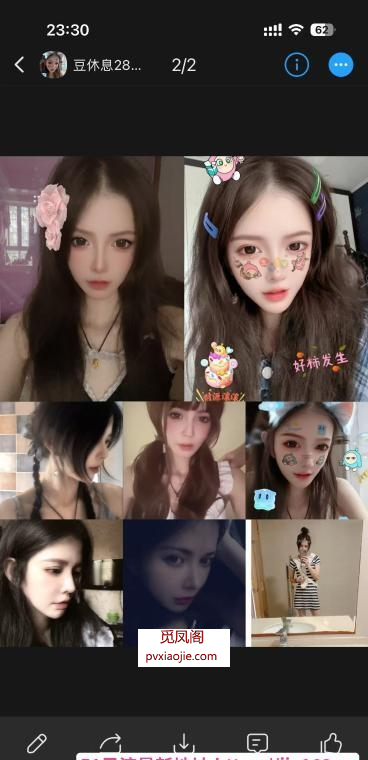Go back using the top-left arrow
The width and height of the screenshot is (368, 760).
click(x=19, y=64)
